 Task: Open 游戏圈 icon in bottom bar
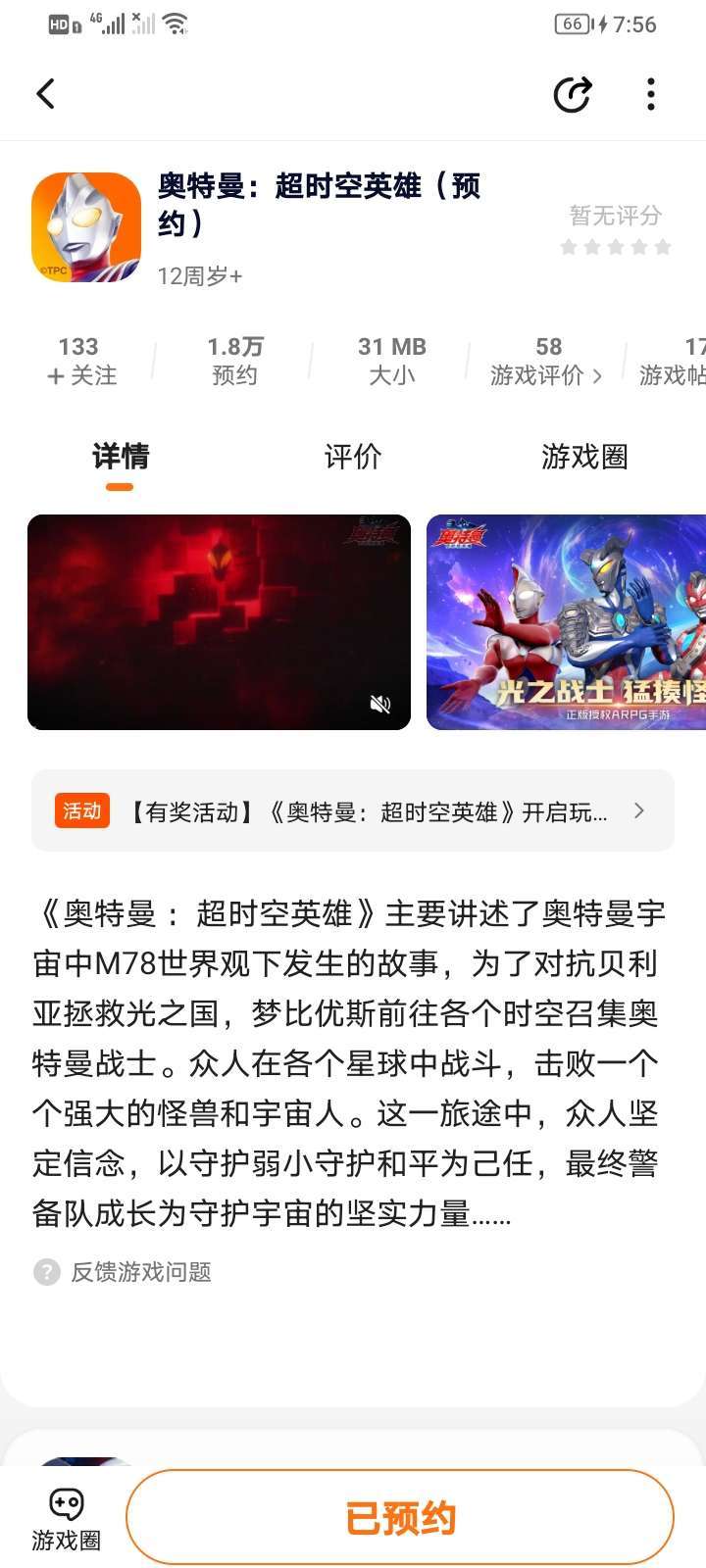[x=66, y=1518]
